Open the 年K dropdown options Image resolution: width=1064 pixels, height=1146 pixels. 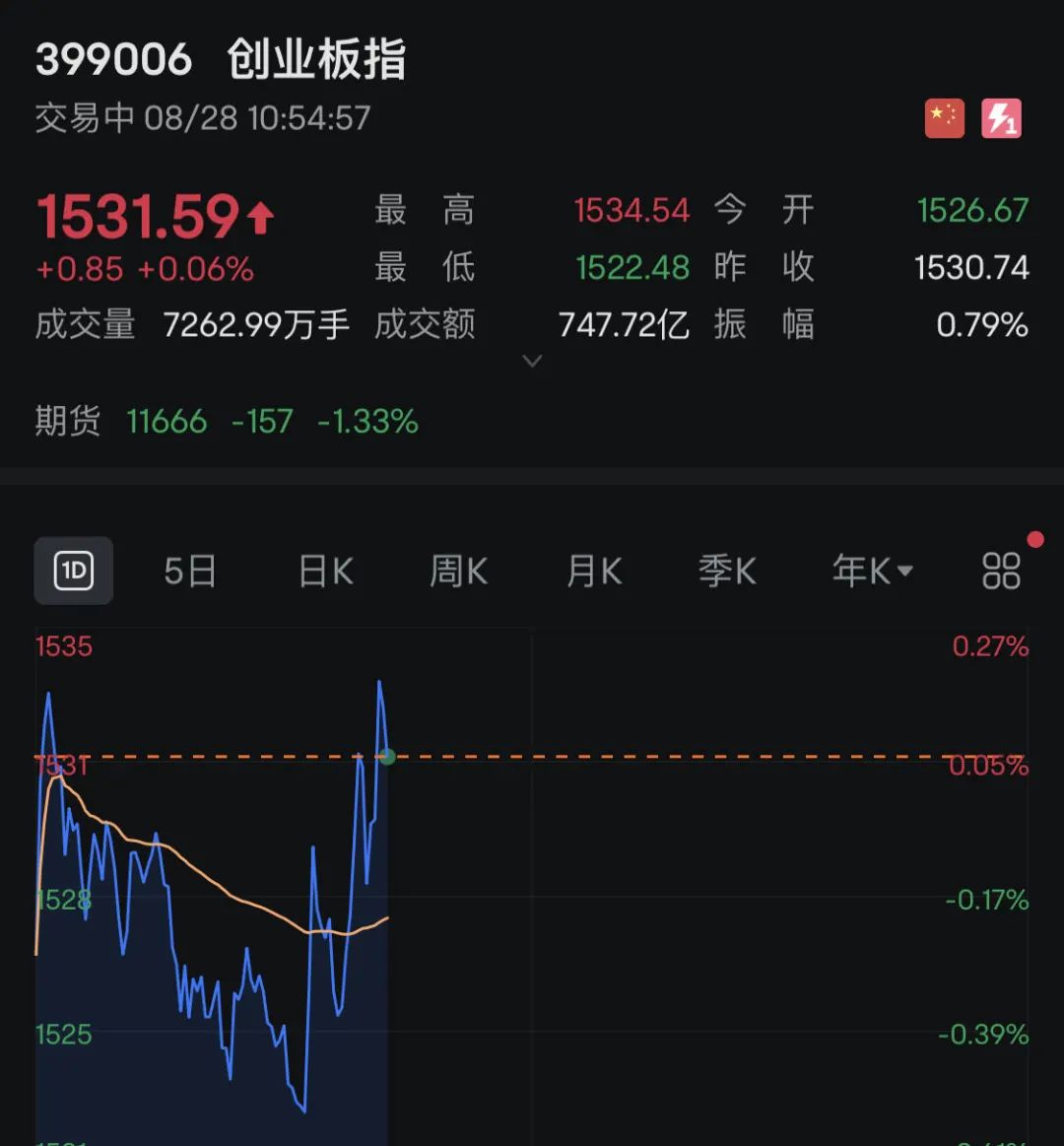[x=872, y=571]
